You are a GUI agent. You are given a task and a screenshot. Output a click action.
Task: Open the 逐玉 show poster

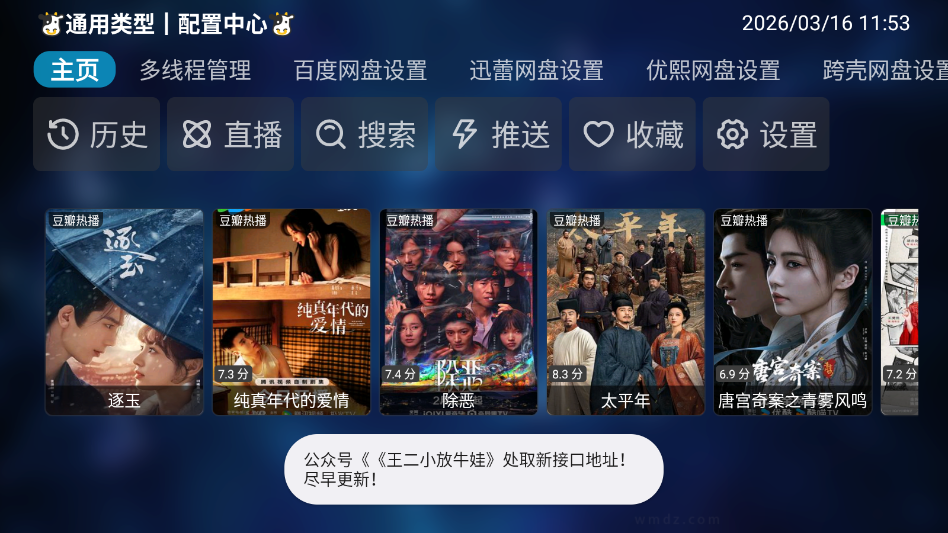point(124,311)
